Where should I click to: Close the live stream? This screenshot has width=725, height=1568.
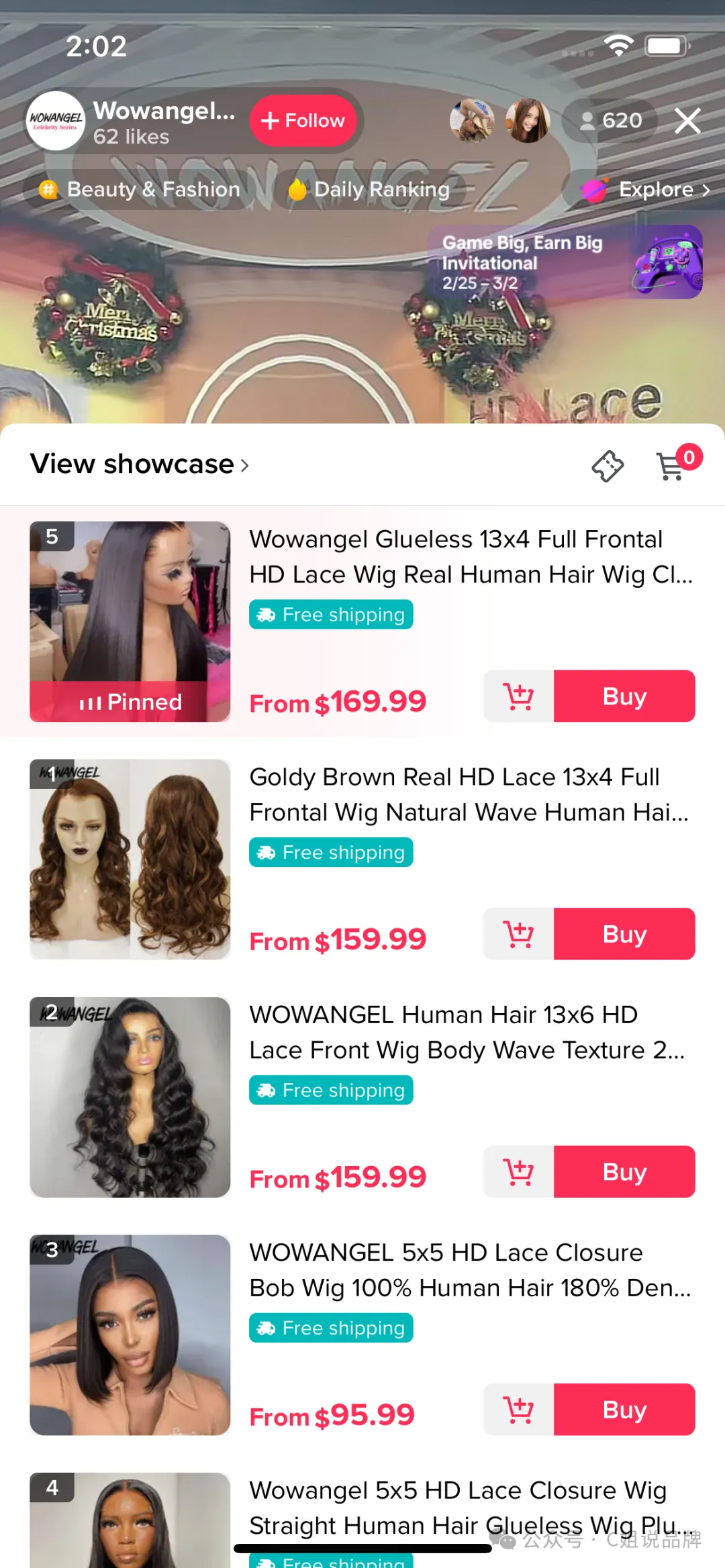(687, 121)
